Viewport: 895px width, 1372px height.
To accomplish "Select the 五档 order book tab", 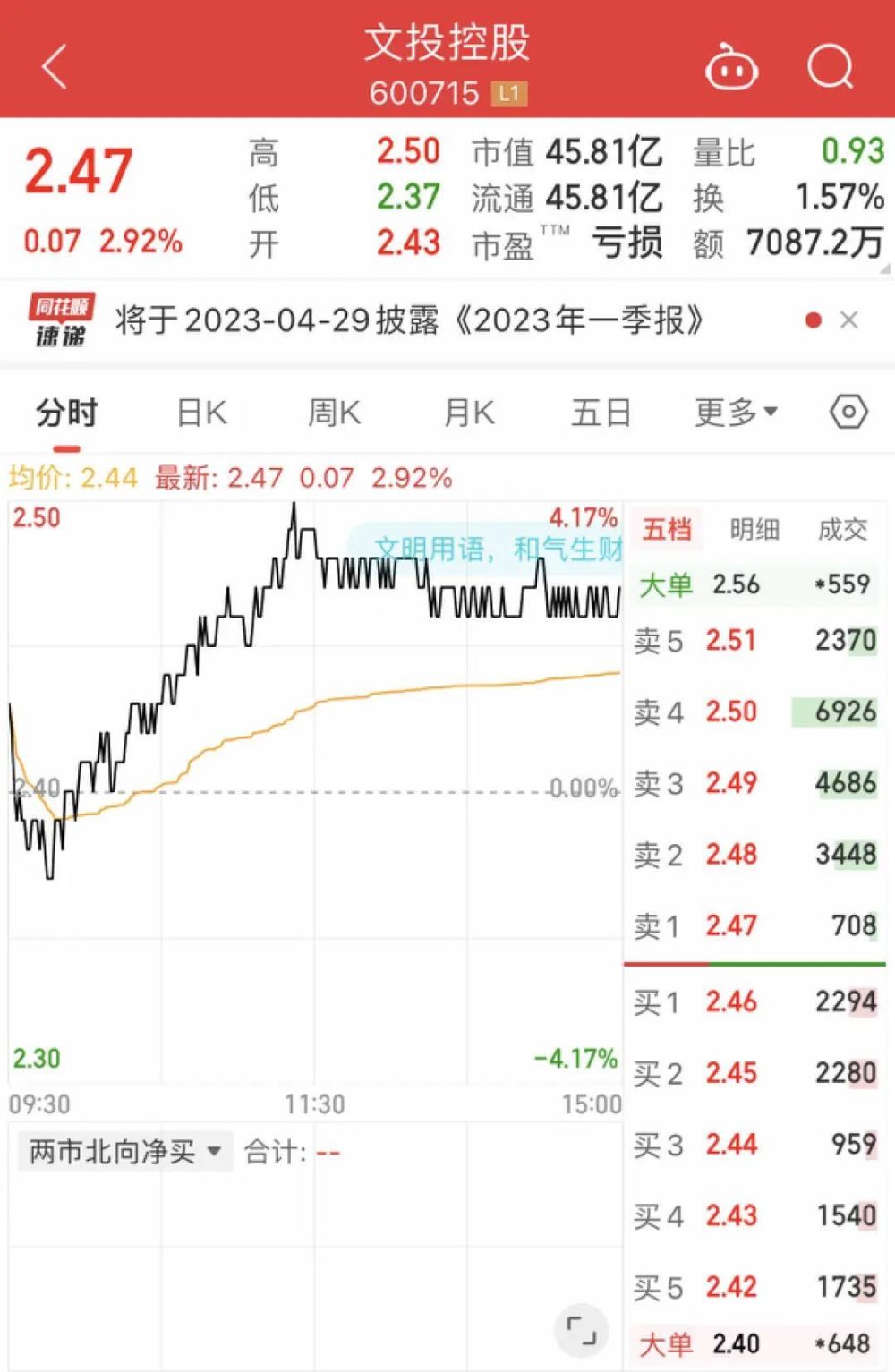I will pyautogui.click(x=667, y=530).
